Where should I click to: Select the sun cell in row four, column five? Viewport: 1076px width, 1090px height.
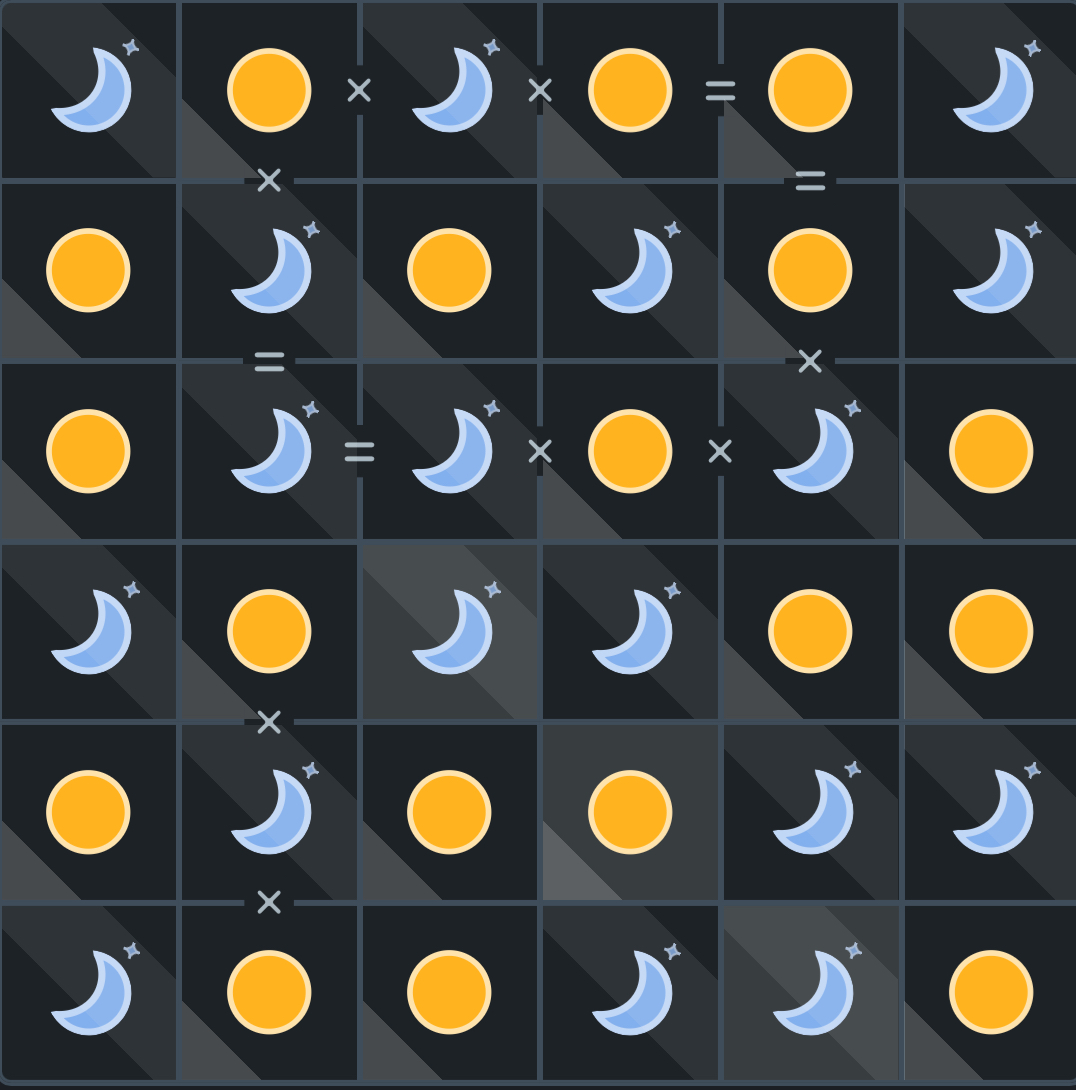(810, 632)
